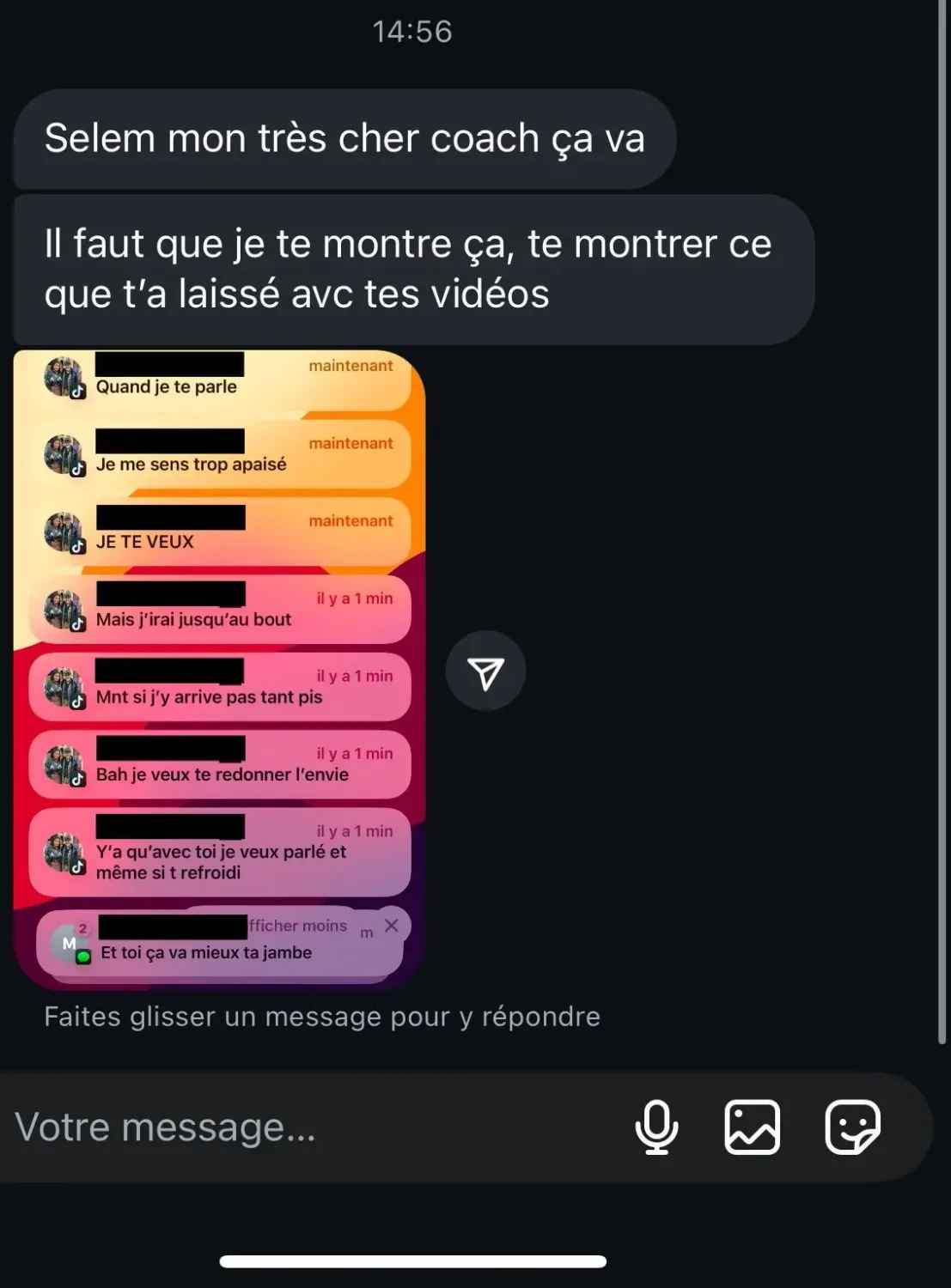Record a voice message with the microphone
The height and width of the screenshot is (1288, 951).
[656, 1127]
